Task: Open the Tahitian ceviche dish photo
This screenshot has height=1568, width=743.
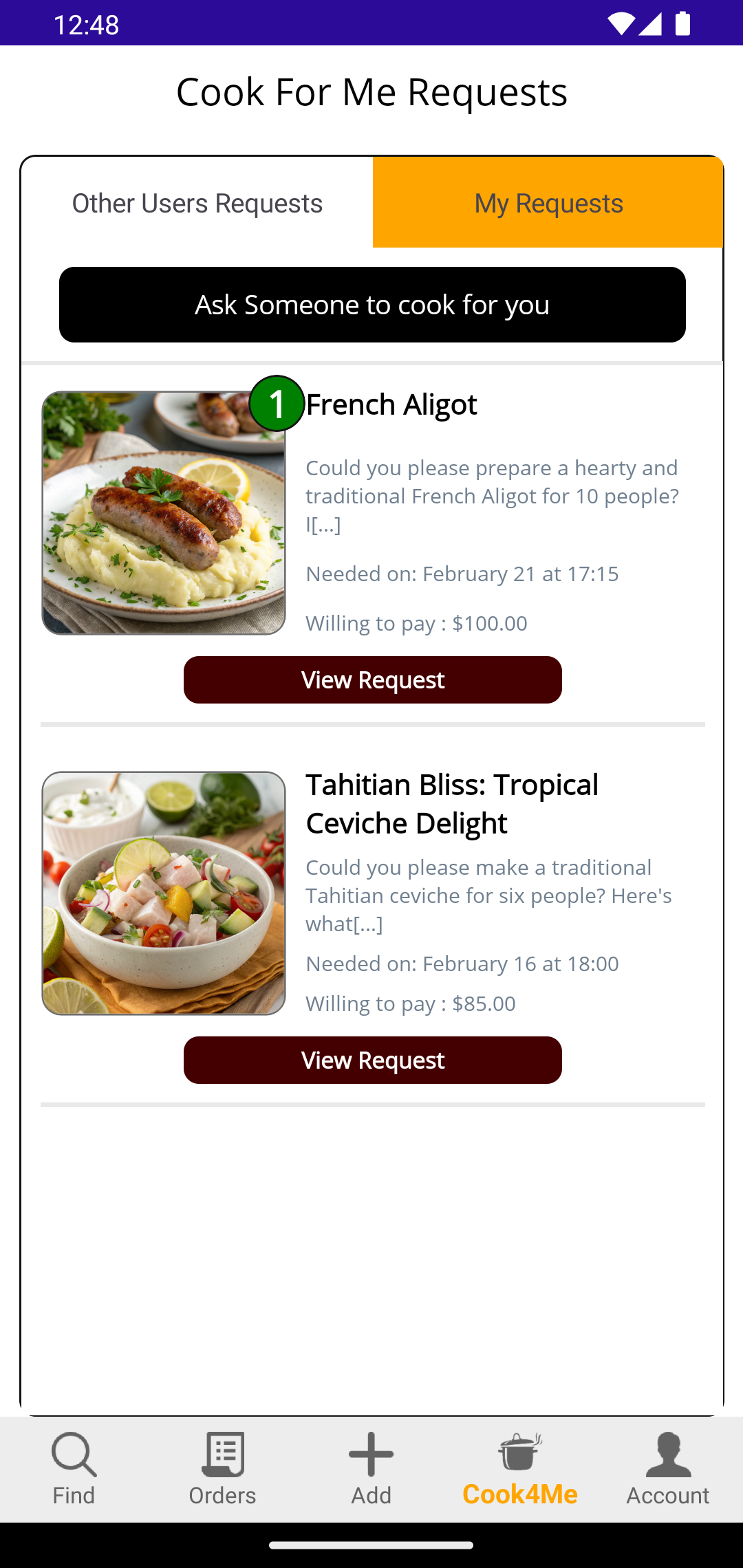Action: (x=164, y=893)
